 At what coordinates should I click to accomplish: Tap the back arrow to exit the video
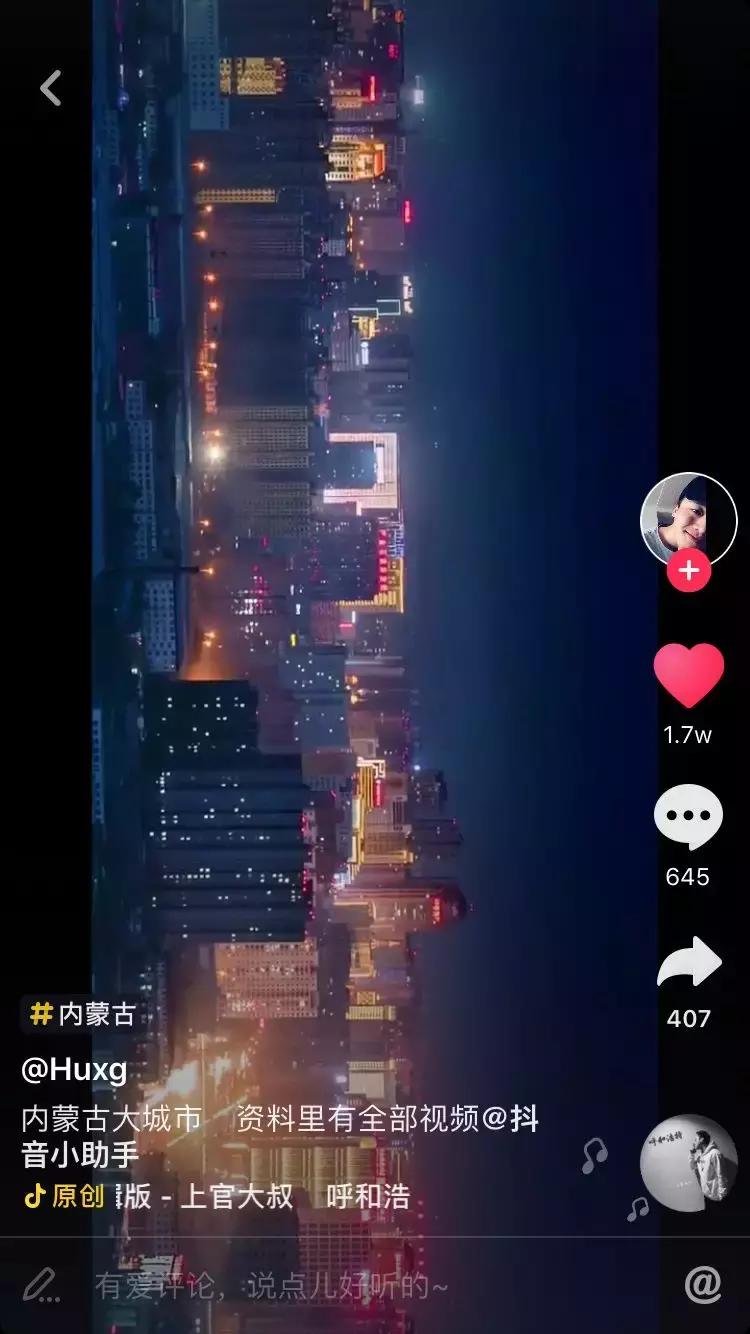point(48,88)
